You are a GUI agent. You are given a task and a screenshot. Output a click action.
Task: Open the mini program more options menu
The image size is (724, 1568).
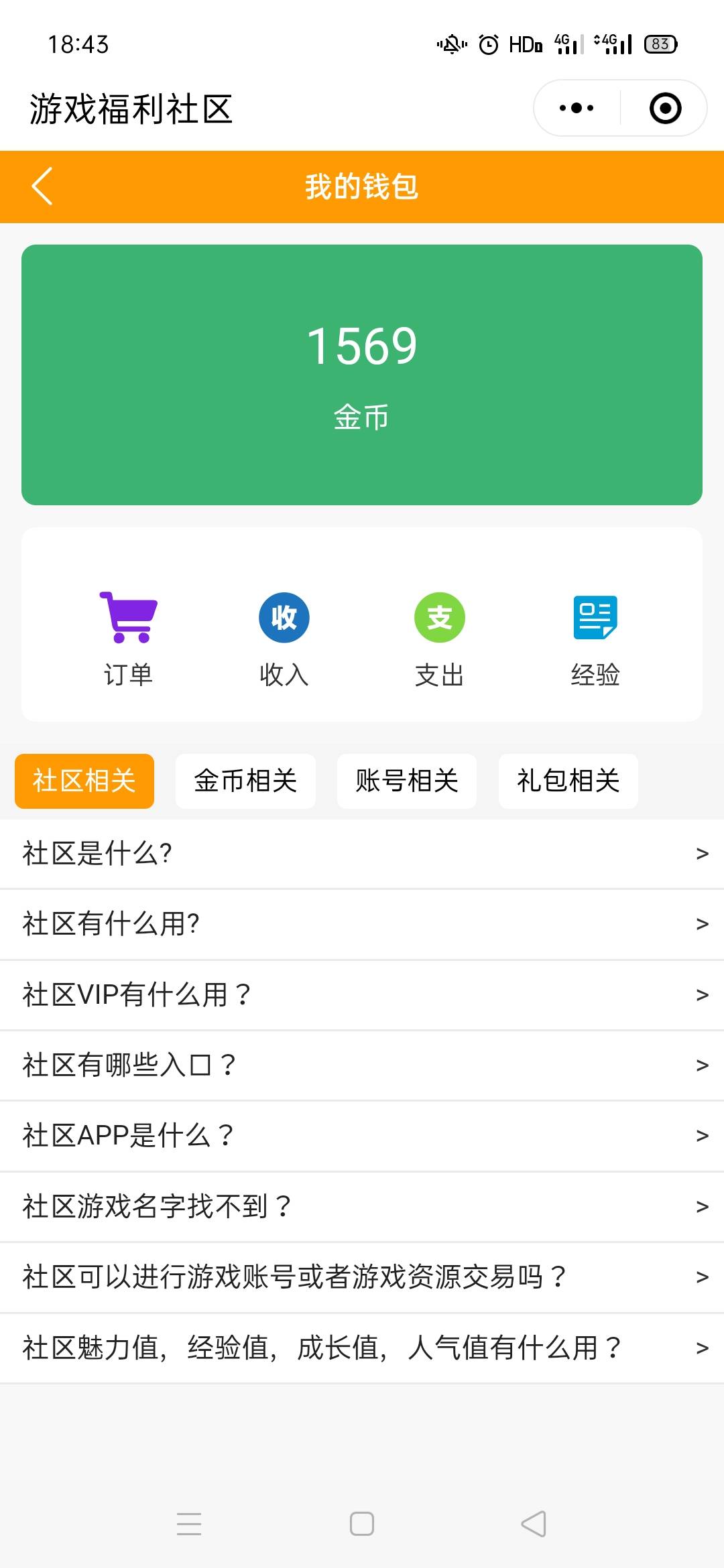pyautogui.click(x=577, y=109)
